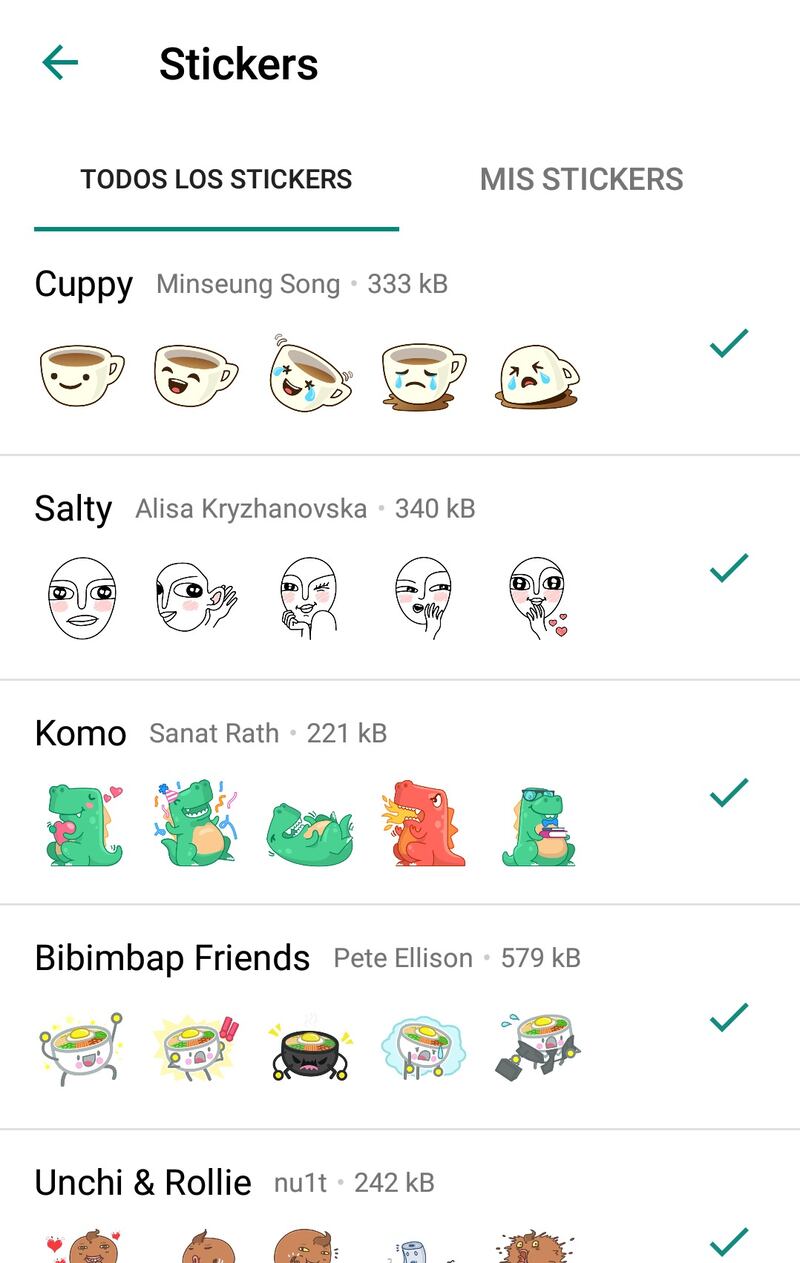Go back from the Stickers screen
800x1263 pixels.
coord(60,63)
